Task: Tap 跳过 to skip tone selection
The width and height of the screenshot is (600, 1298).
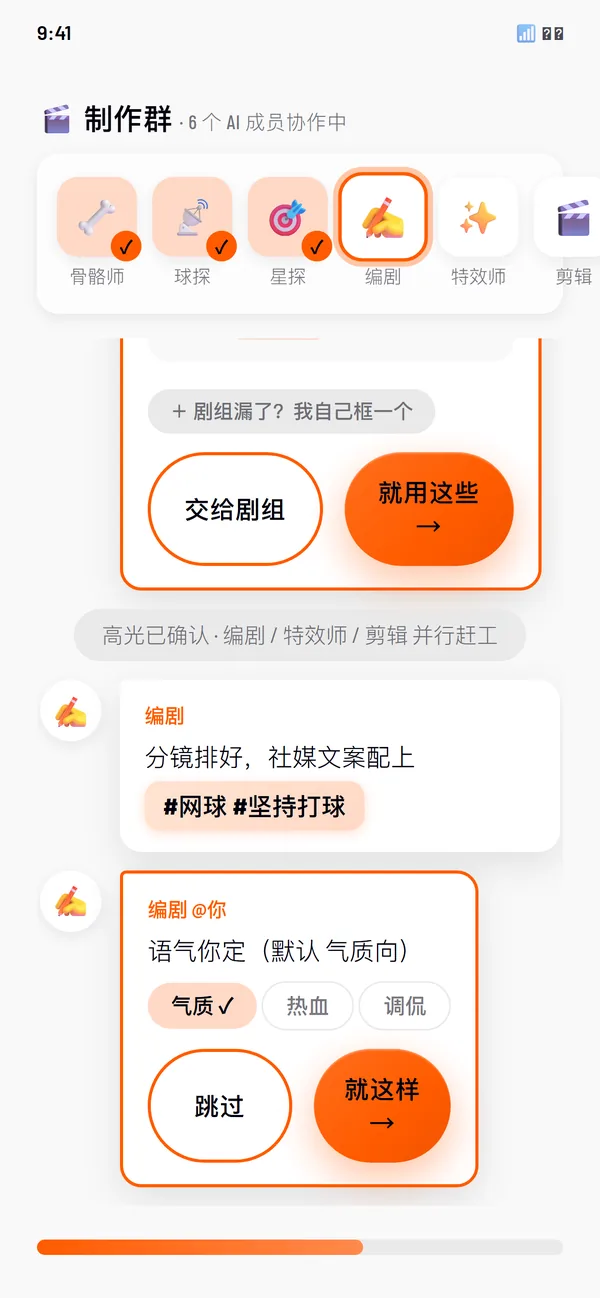Action: [x=220, y=1106]
